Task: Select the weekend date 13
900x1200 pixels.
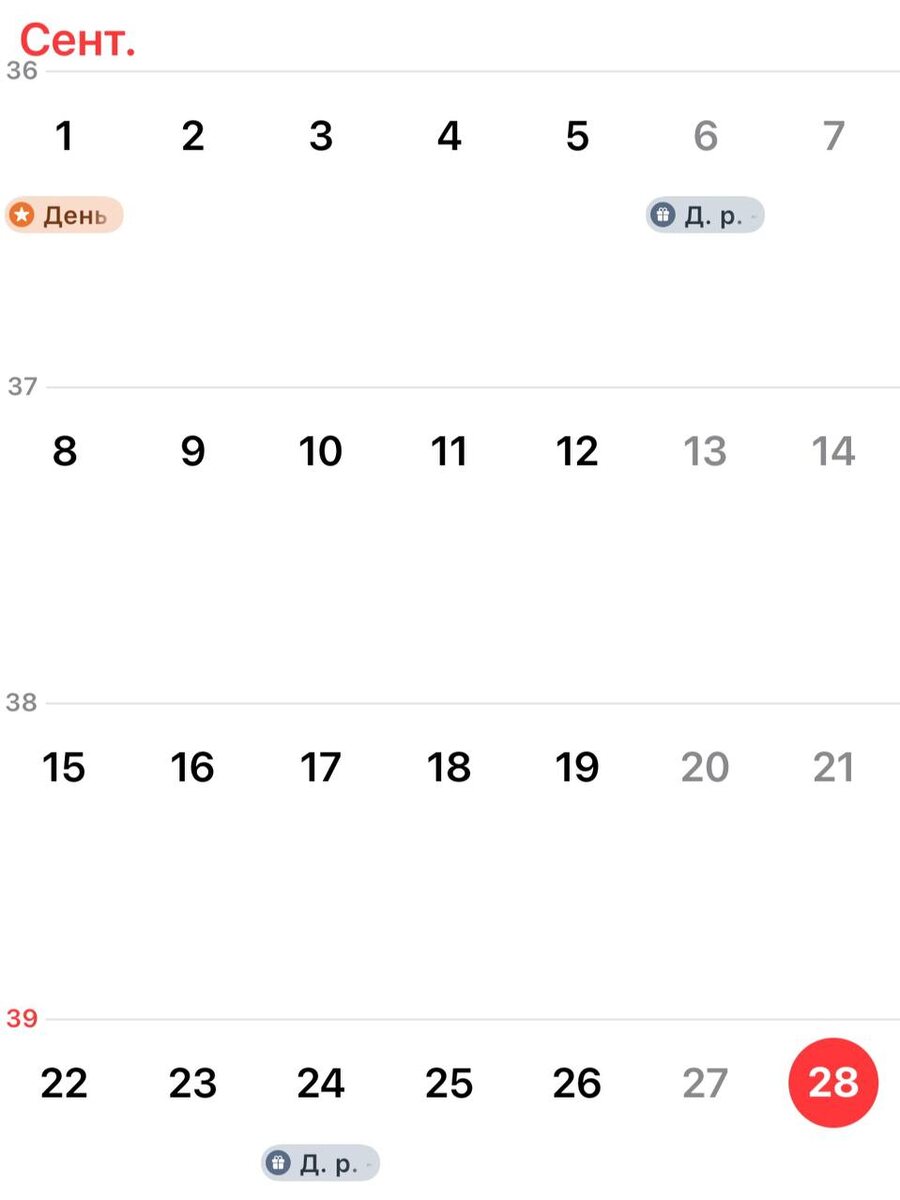Action: (x=706, y=452)
